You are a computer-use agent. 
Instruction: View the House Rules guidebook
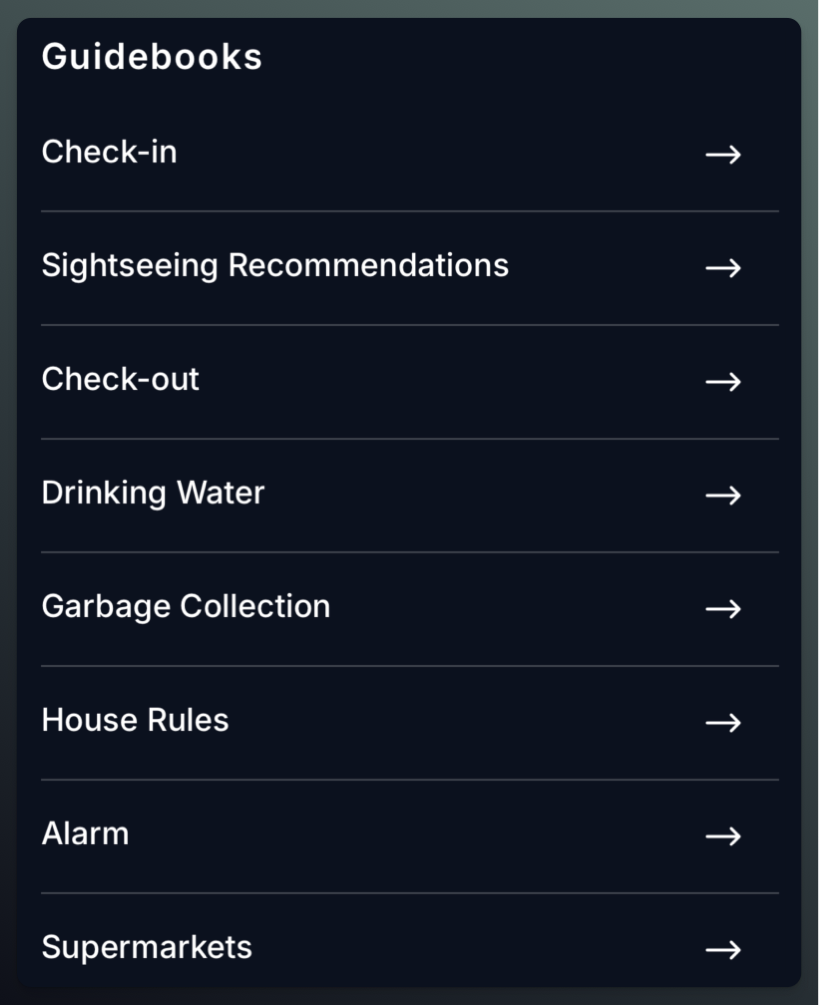409,721
